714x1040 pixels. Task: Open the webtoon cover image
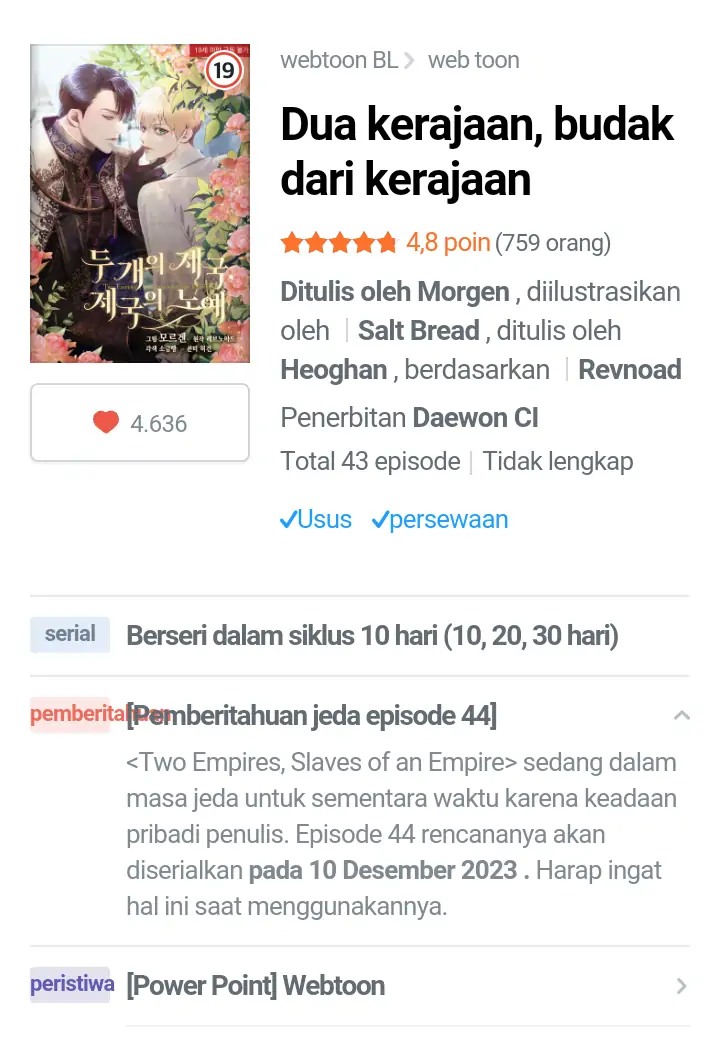(140, 203)
